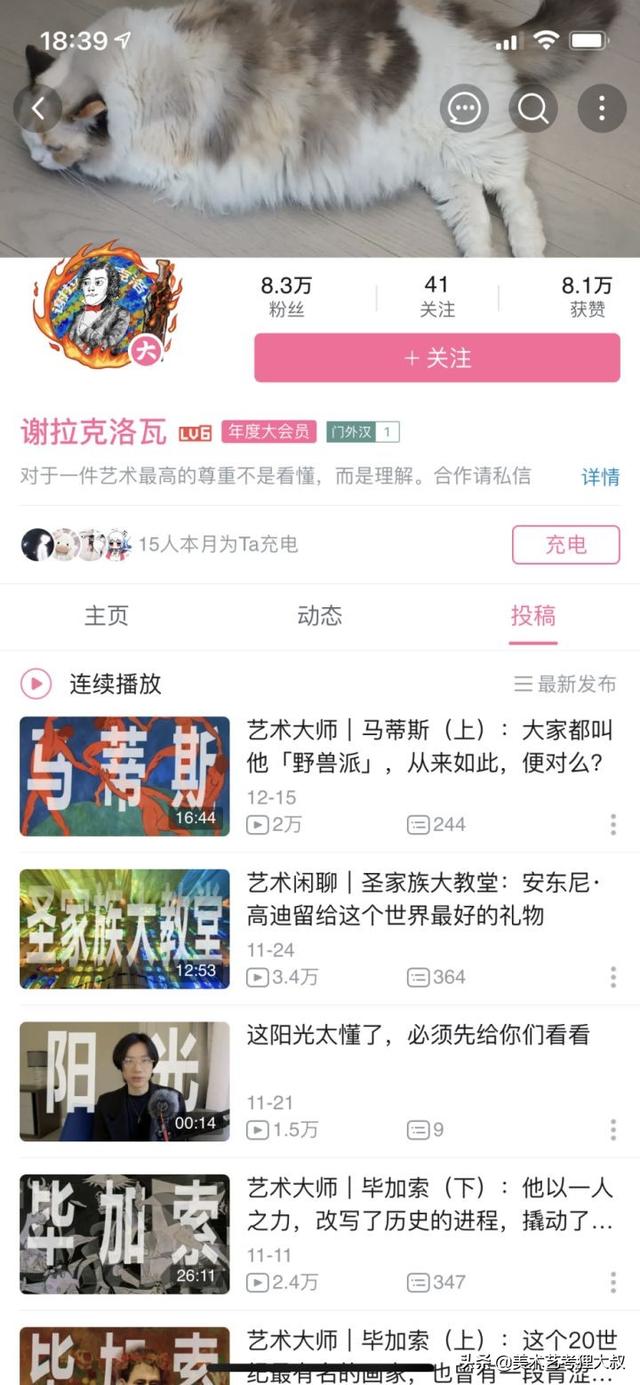Start 连续播放 continuous playback
The image size is (640, 1385).
click(91, 684)
